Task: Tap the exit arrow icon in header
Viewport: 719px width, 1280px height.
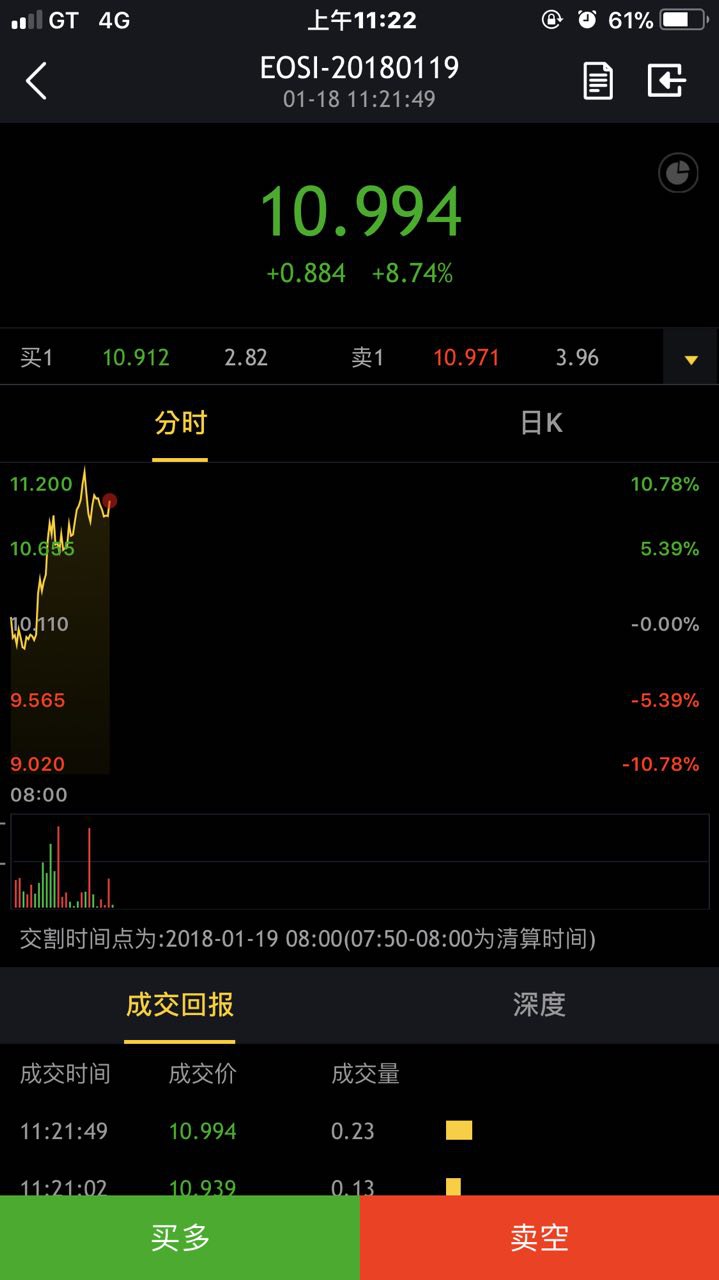Action: pyautogui.click(x=666, y=81)
